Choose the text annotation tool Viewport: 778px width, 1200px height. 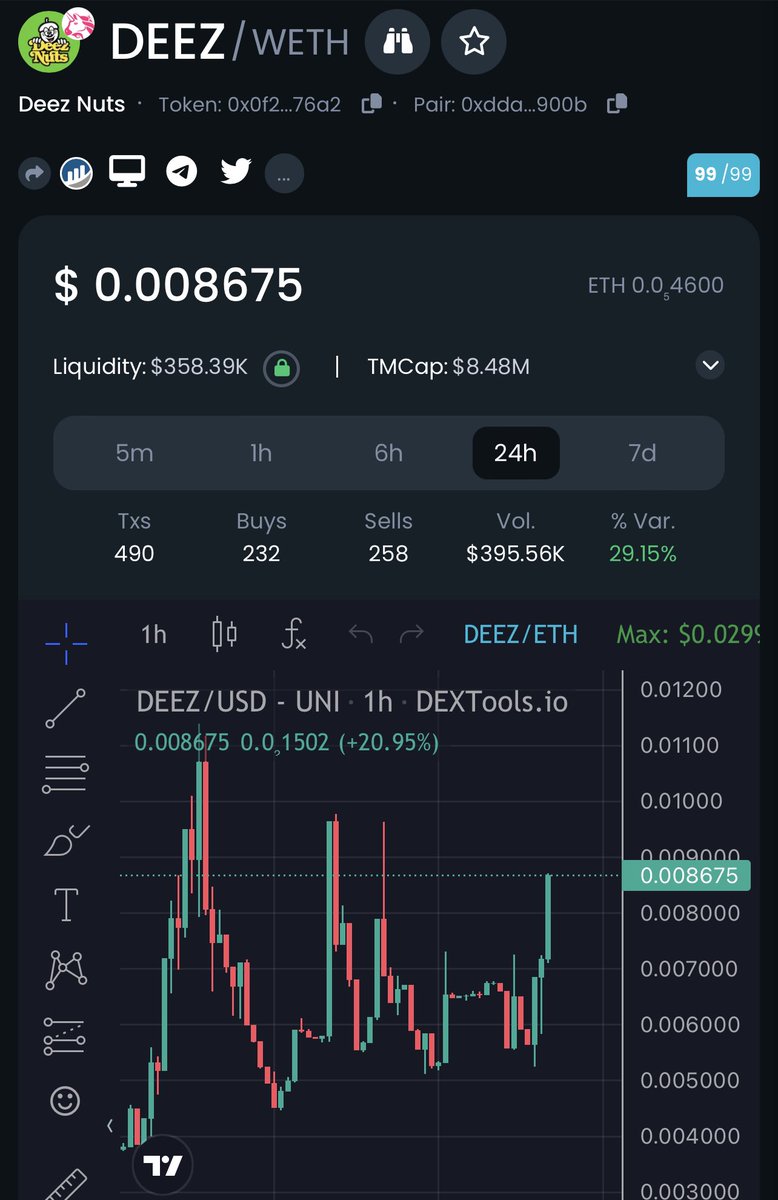tap(66, 904)
